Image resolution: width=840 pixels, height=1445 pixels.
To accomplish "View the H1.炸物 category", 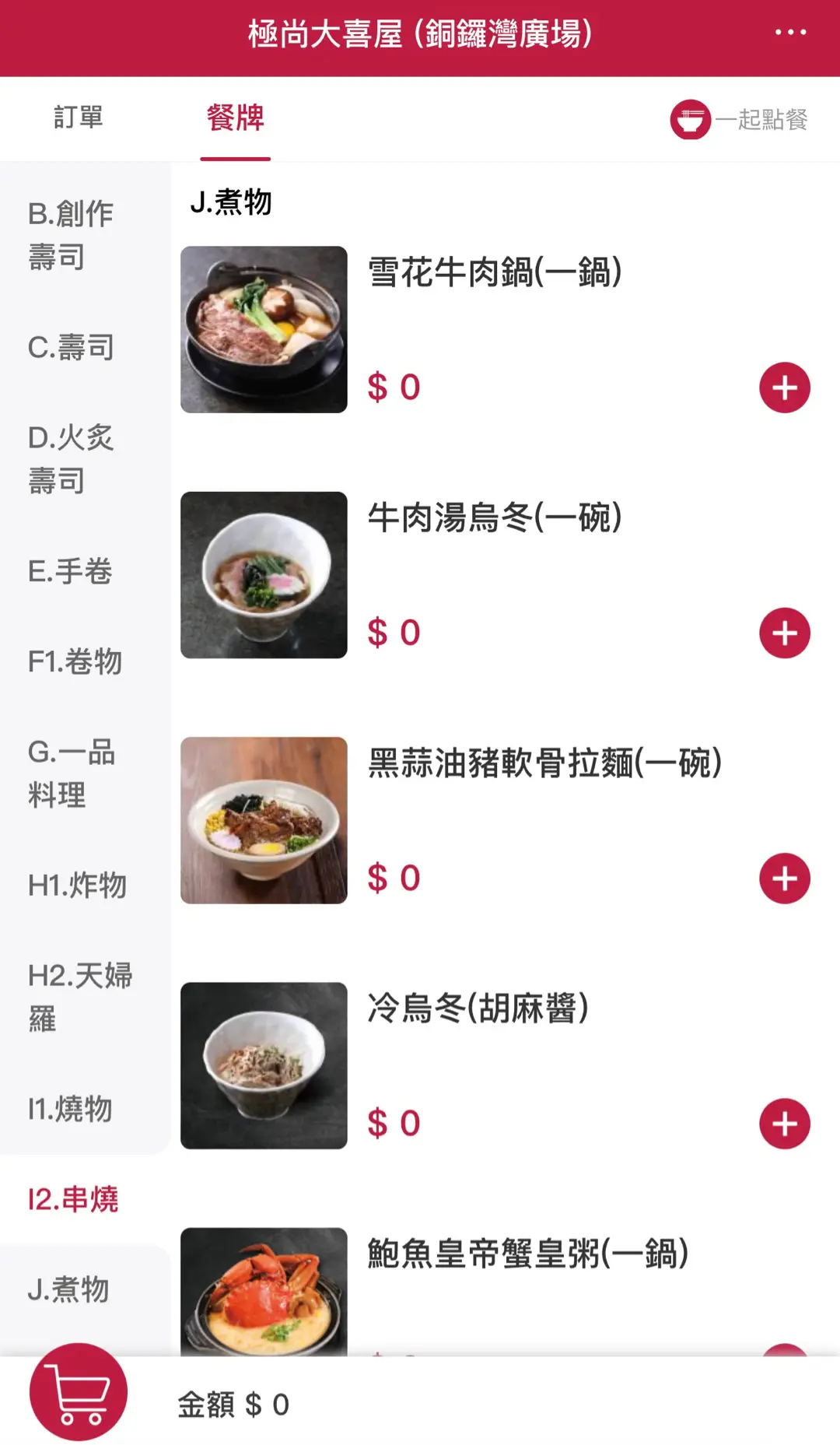I will point(77,886).
